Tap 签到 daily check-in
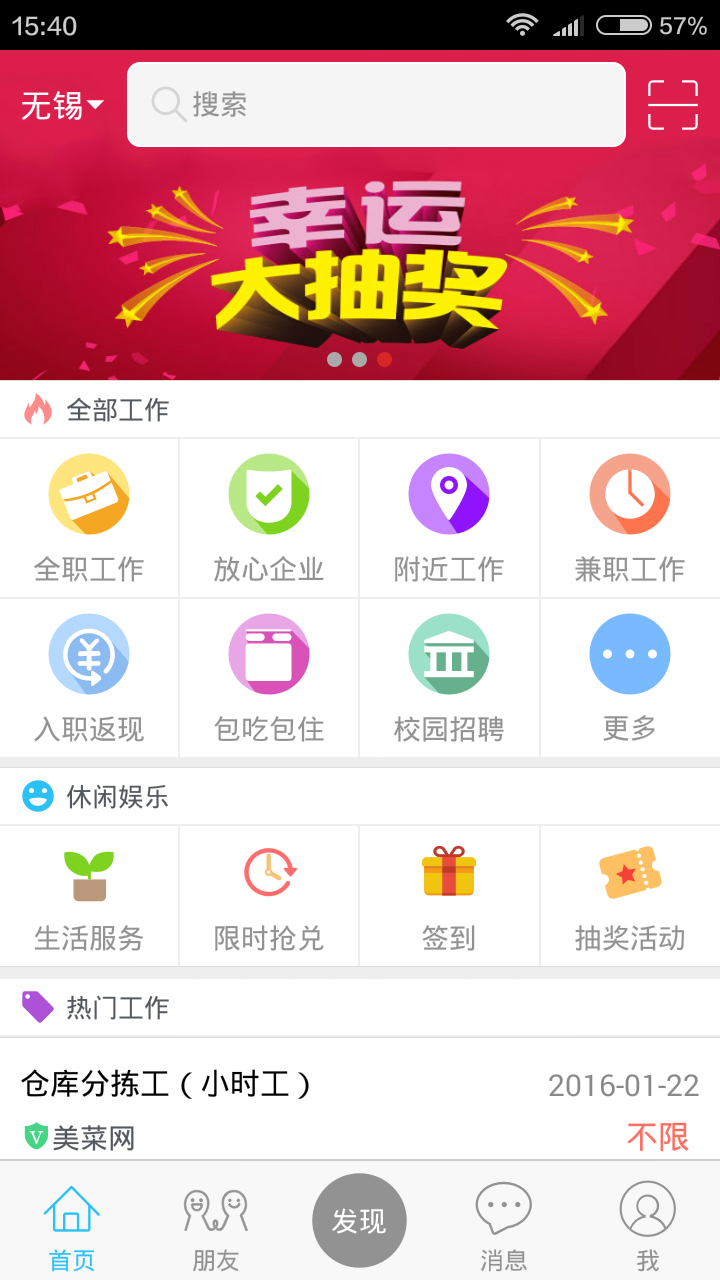This screenshot has width=720, height=1280. pos(449,896)
